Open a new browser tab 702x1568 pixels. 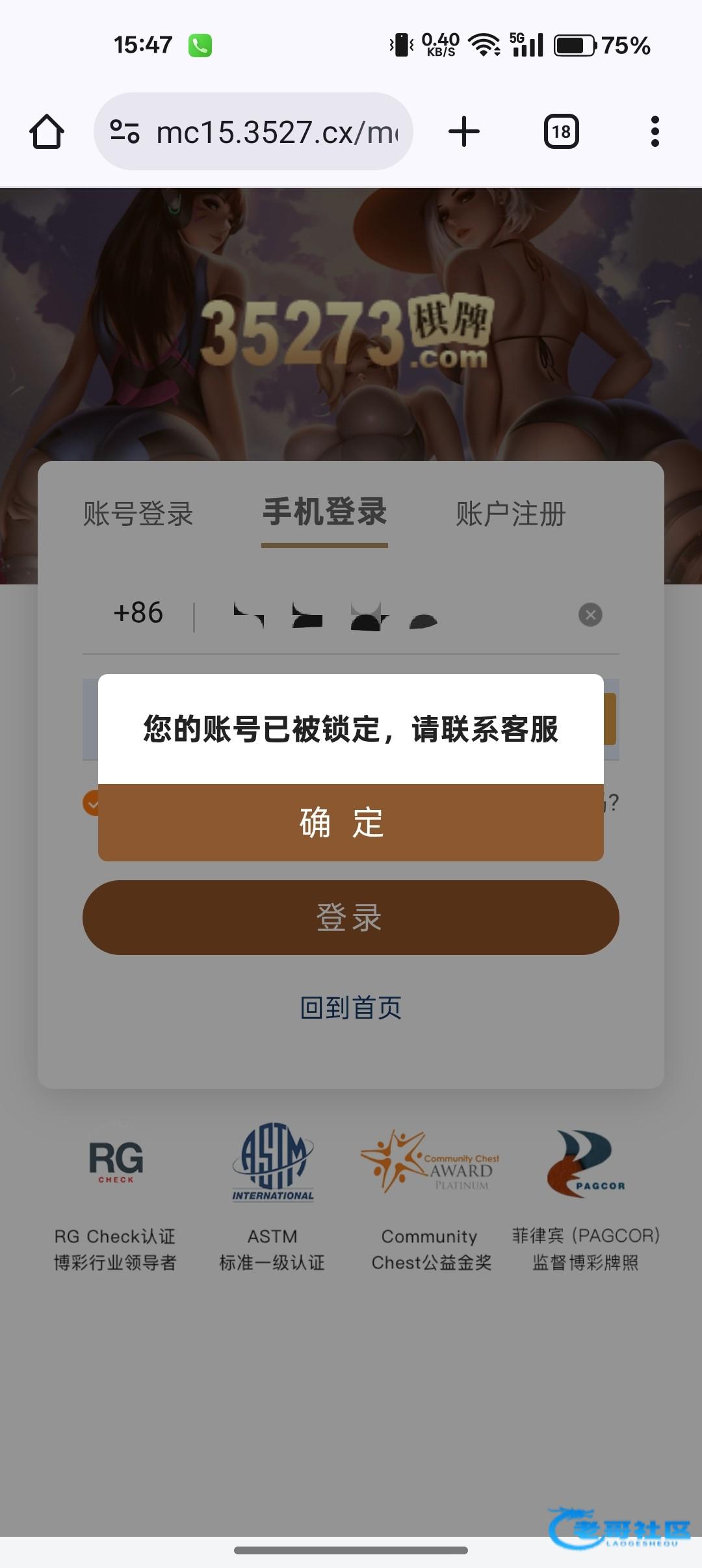point(464,132)
